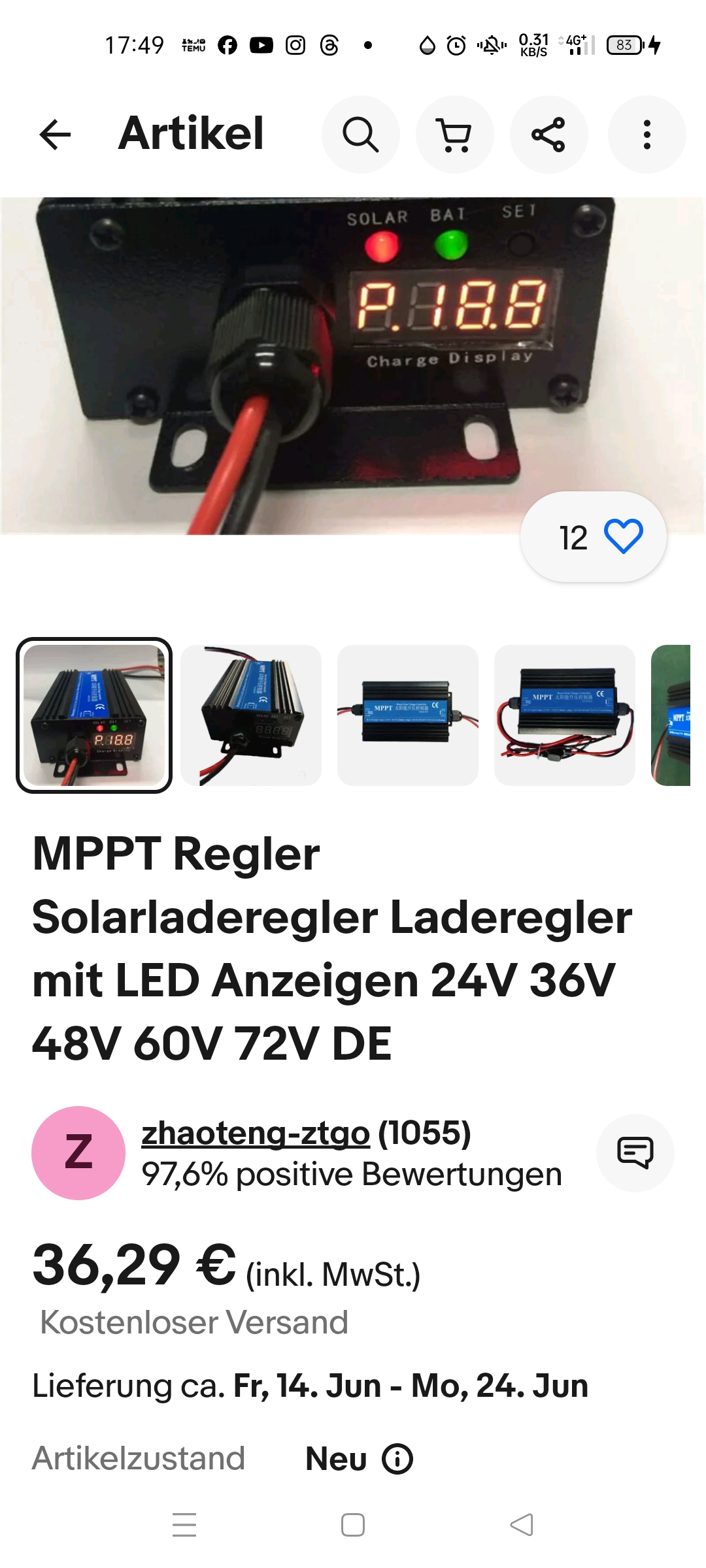Image resolution: width=706 pixels, height=1568 pixels.
Task: Add item to watchlist with heart button
Action: click(x=623, y=536)
